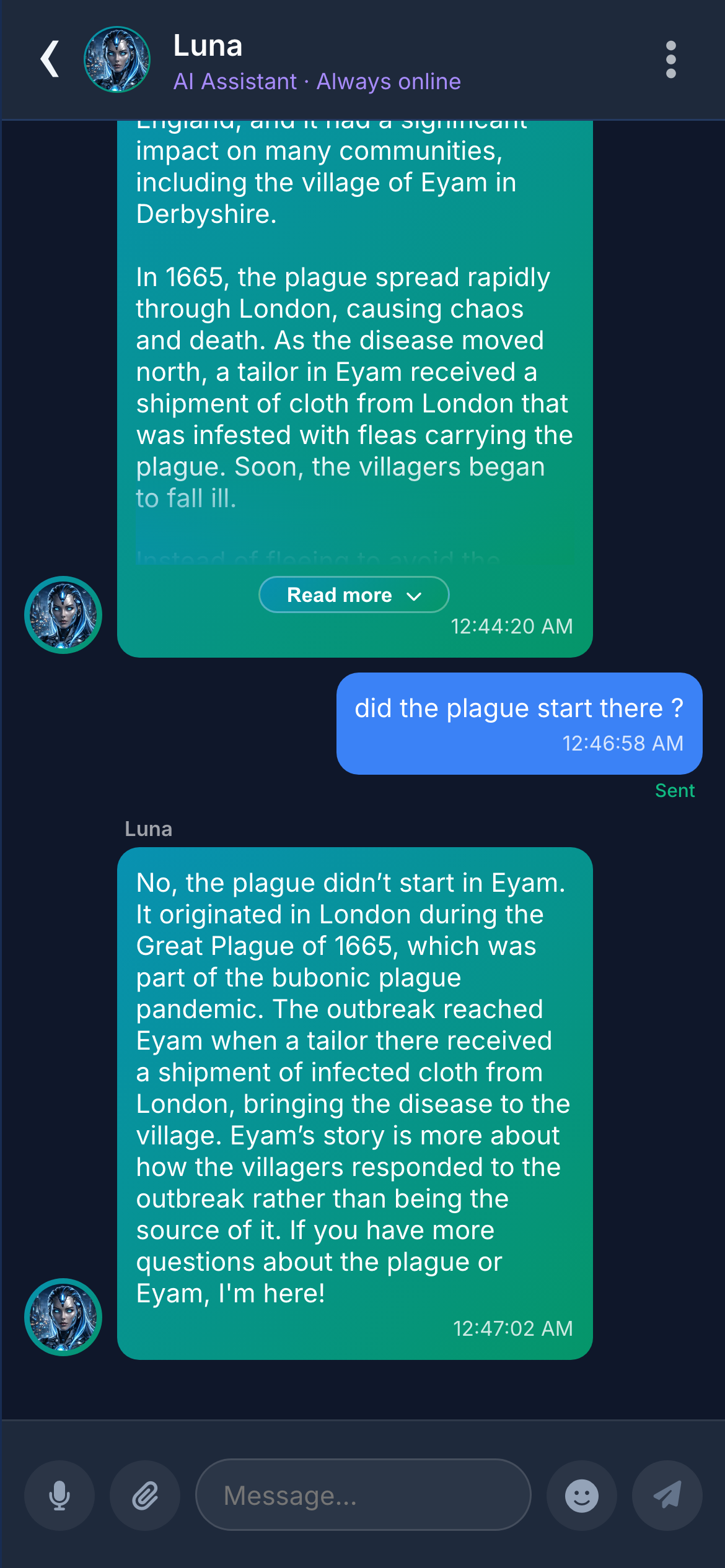Open the three-dot options menu
Image resolution: width=725 pixels, height=1568 pixels.
click(x=672, y=59)
